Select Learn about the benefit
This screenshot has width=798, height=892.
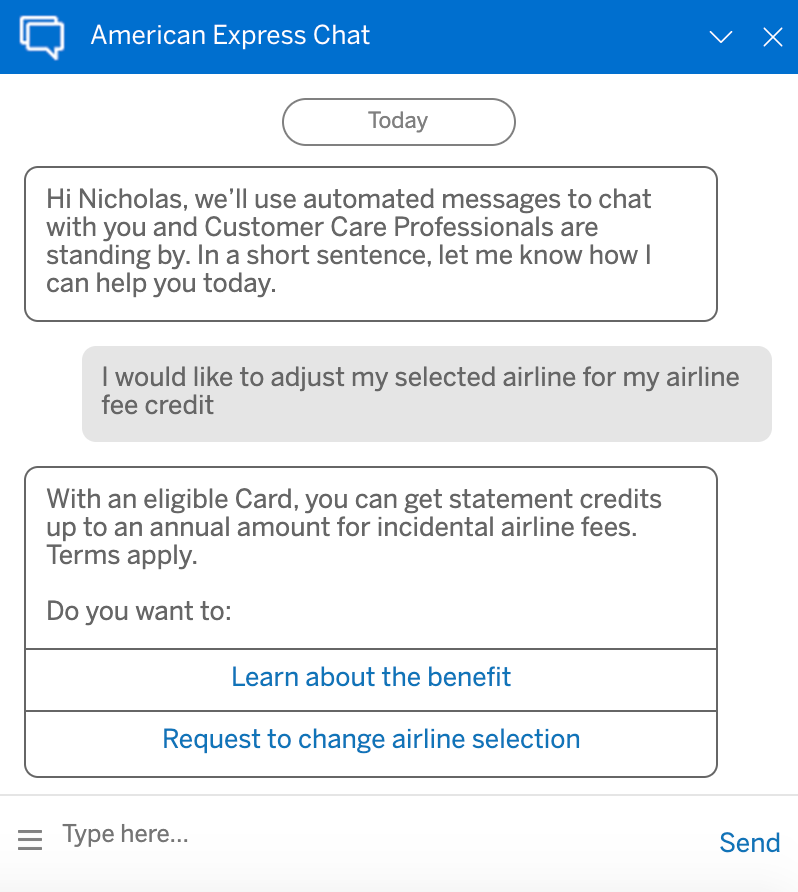click(x=371, y=677)
